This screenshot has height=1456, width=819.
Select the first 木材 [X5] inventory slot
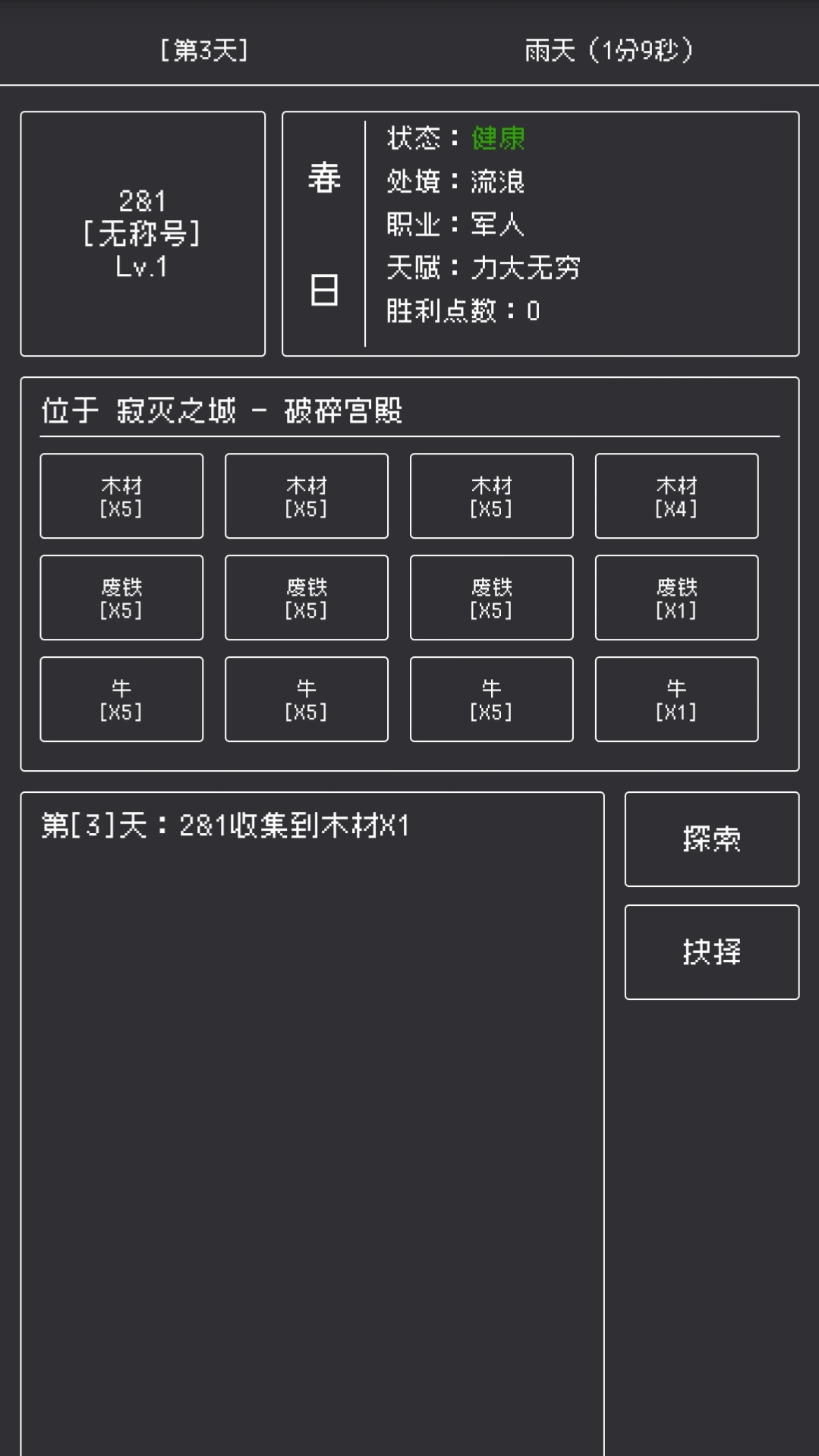(x=121, y=495)
